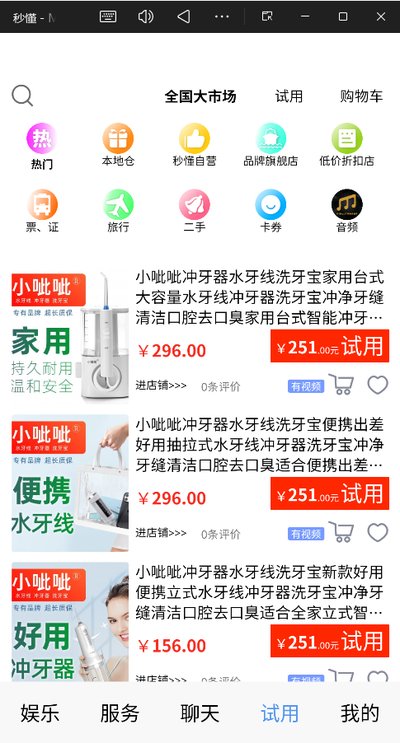Open the 秒懂自营 category
The width and height of the screenshot is (400, 743).
194,145
